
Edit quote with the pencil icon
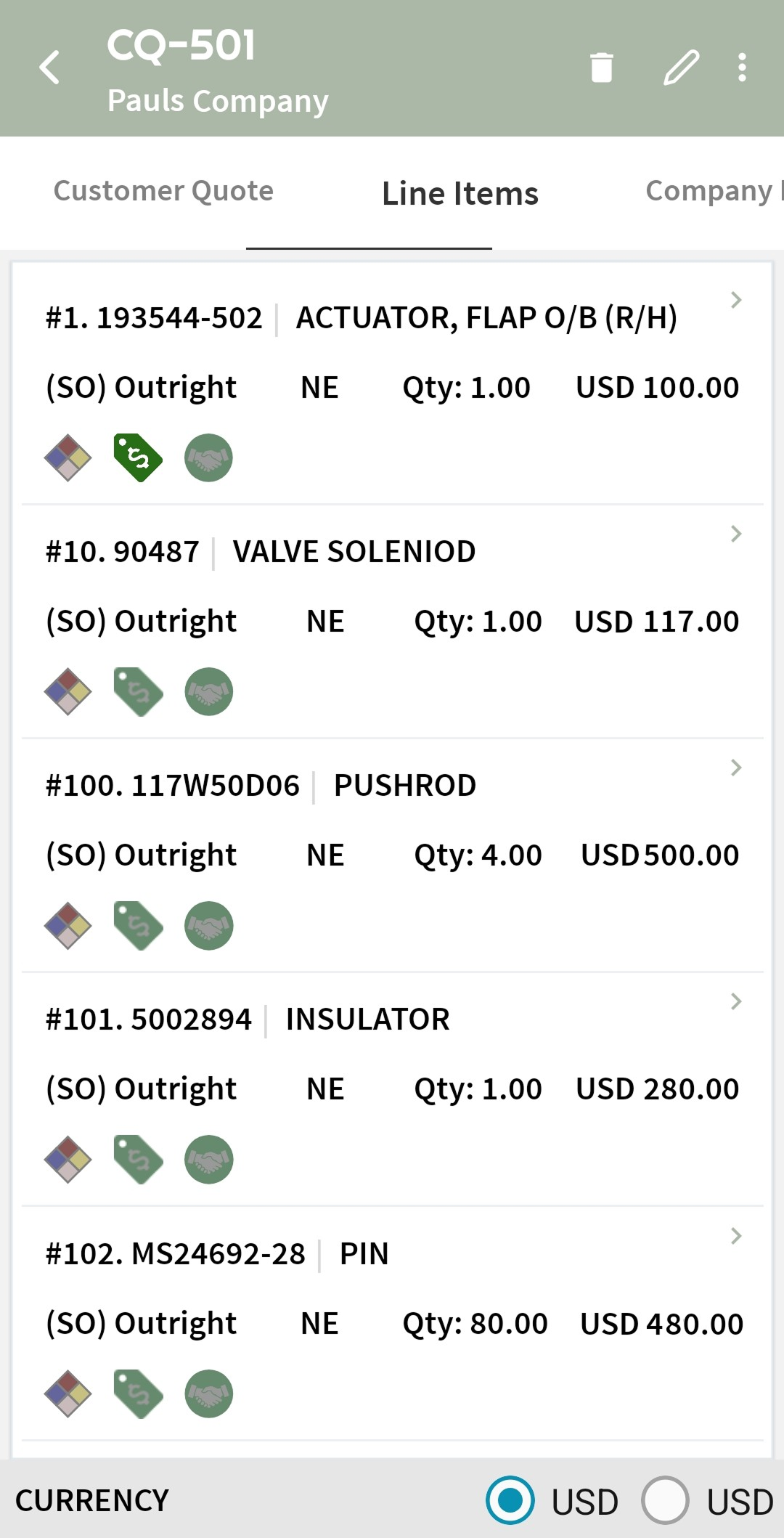point(681,68)
